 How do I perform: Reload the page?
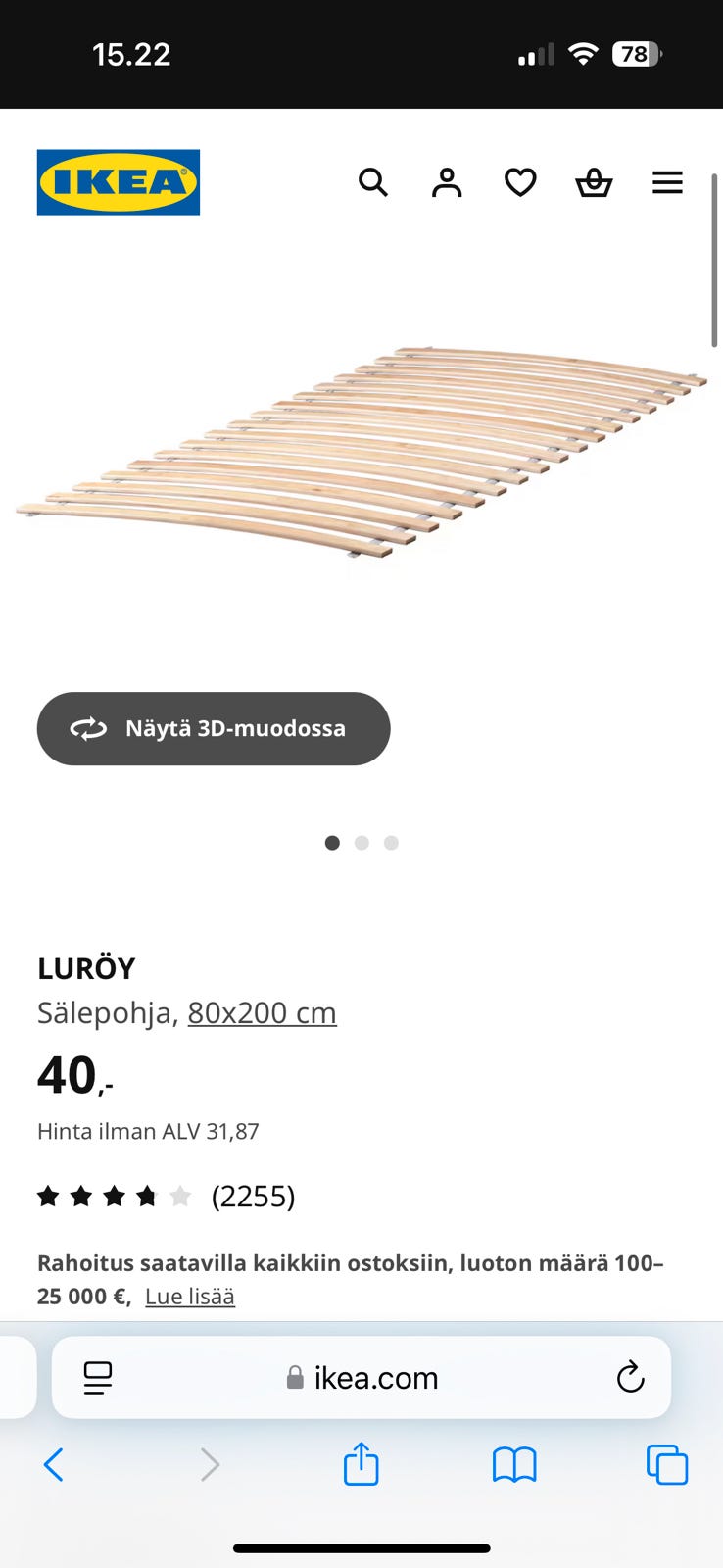pyautogui.click(x=630, y=1377)
